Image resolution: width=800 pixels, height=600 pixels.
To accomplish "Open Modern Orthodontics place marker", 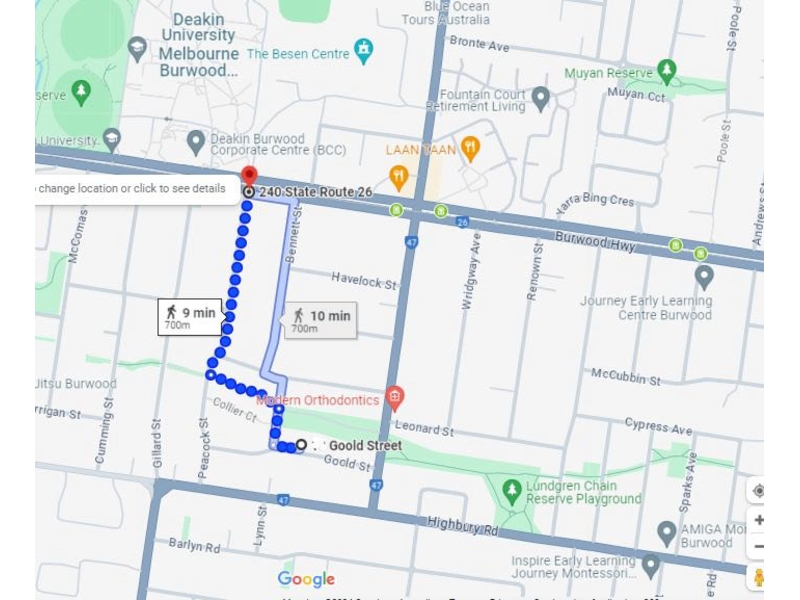I will [395, 399].
